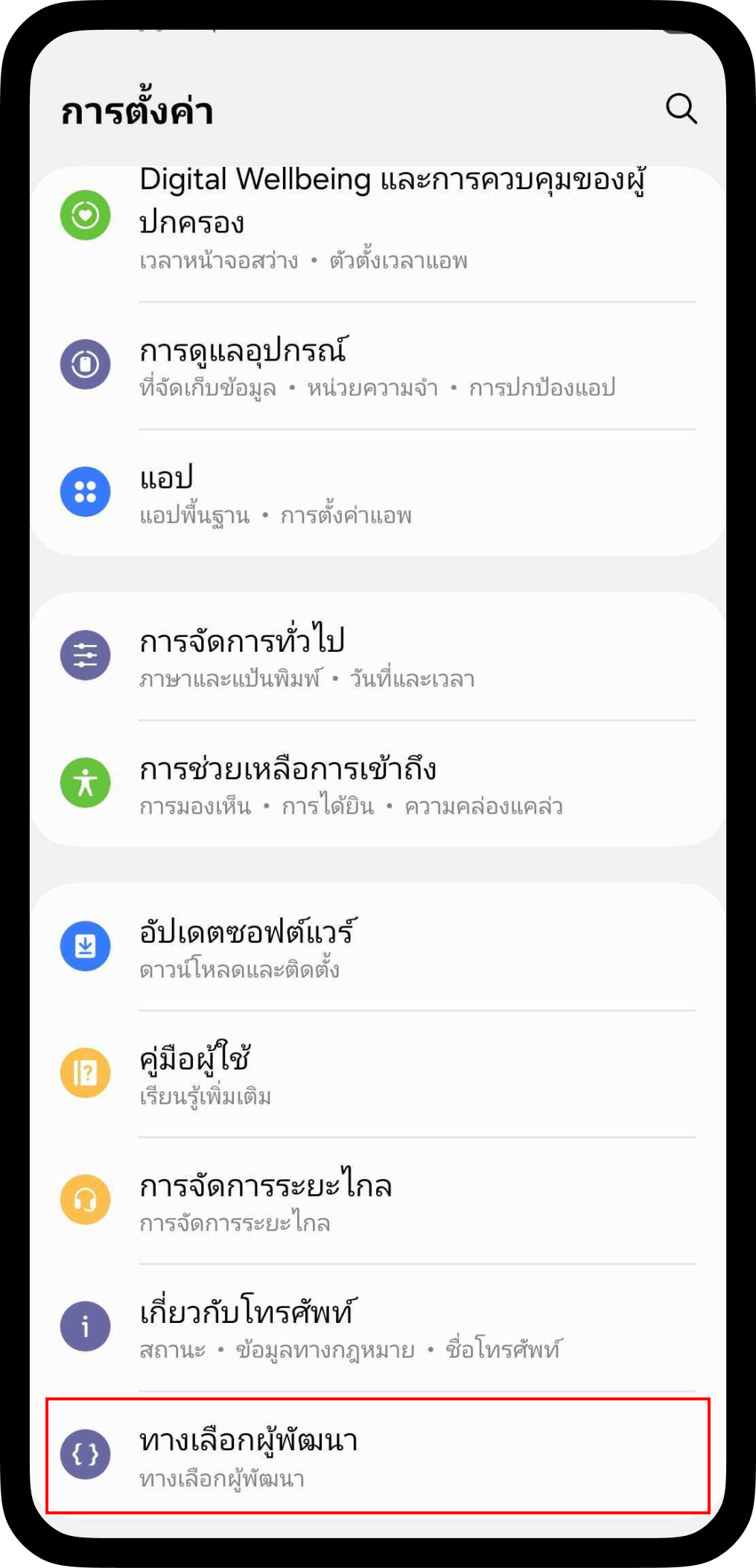Go to การจัดการทั่วไป
Image resolution: width=756 pixels, height=1568 pixels.
[377, 657]
